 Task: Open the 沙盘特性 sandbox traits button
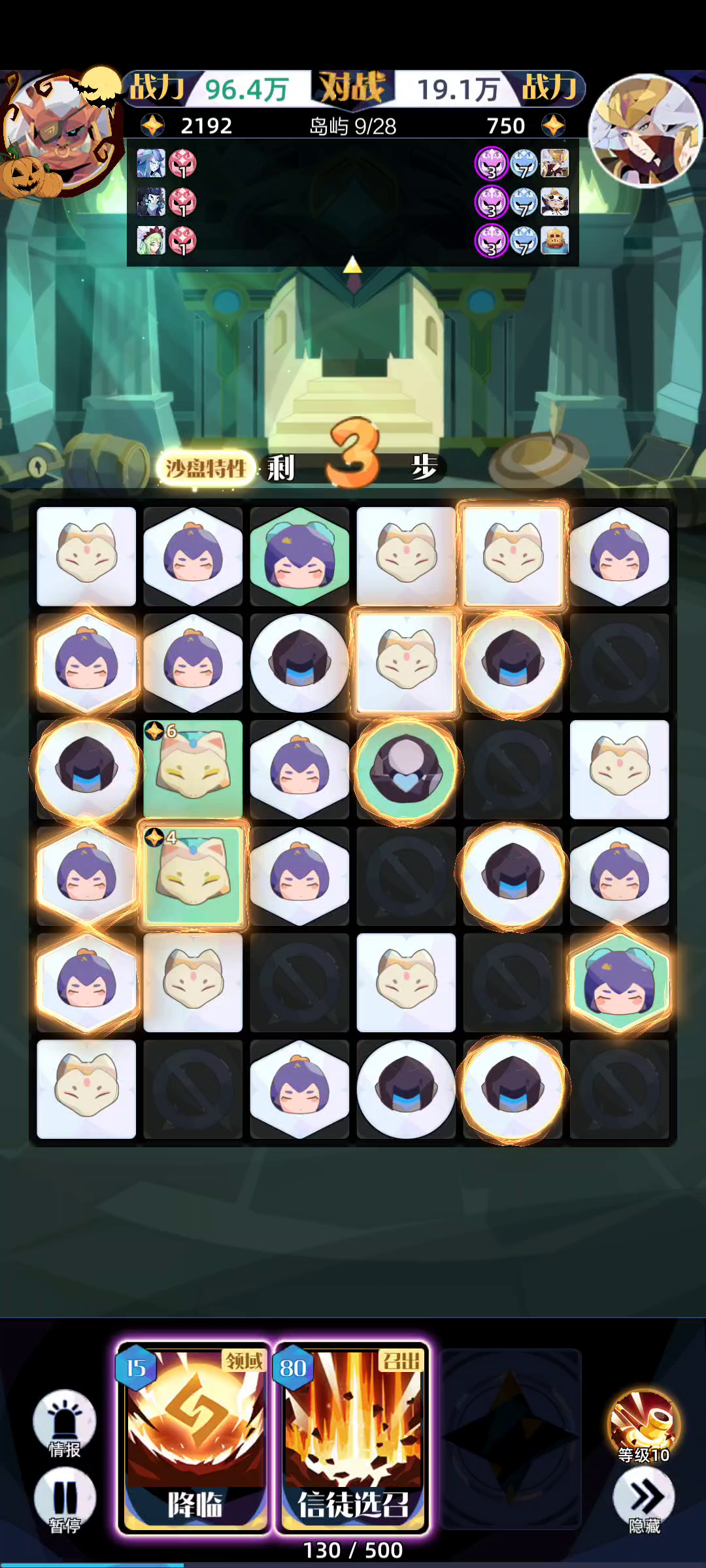(205, 468)
